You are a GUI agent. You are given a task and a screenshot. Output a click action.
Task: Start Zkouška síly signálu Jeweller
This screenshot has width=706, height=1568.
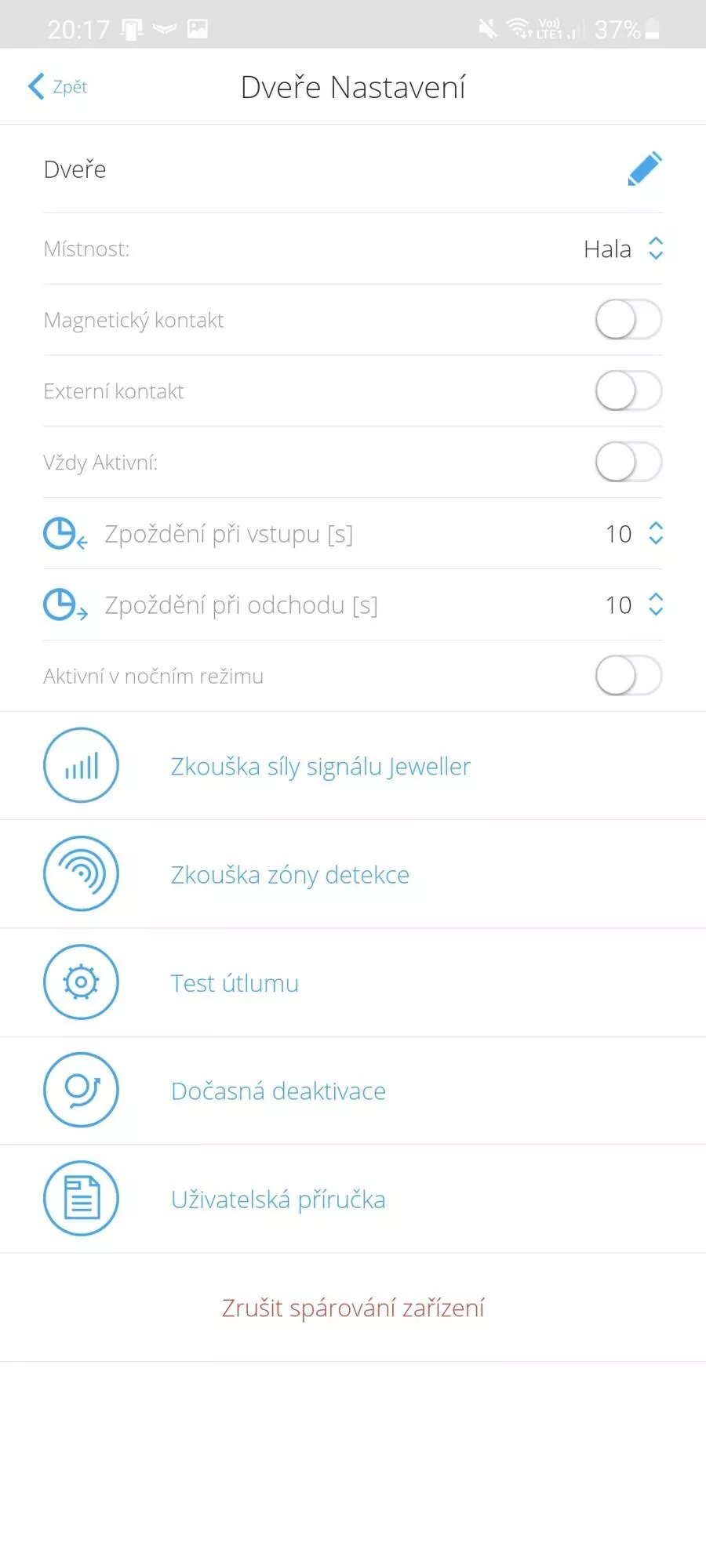[353, 766]
